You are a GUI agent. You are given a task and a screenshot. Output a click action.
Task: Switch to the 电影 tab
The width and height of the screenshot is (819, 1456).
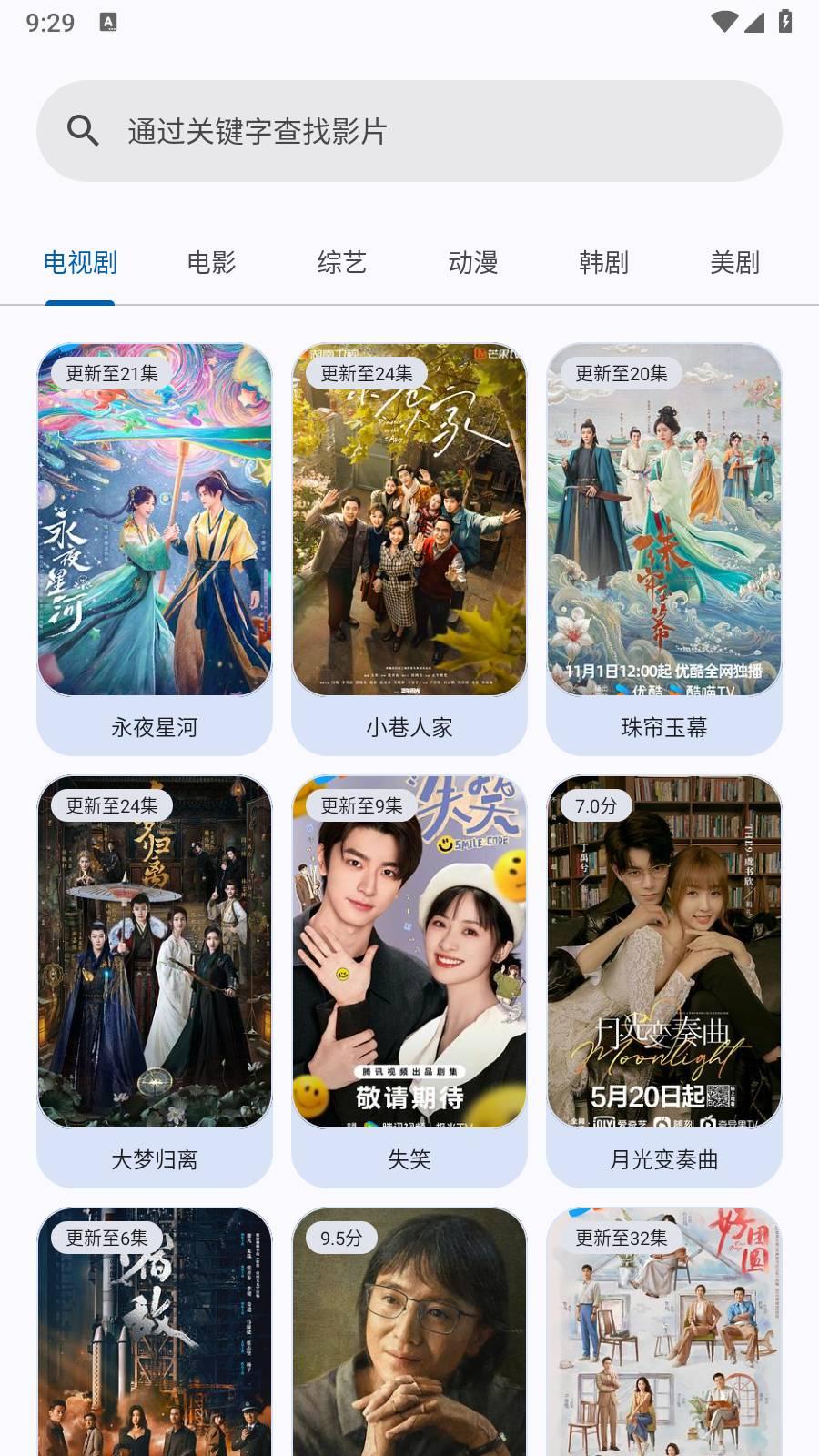pos(211,263)
